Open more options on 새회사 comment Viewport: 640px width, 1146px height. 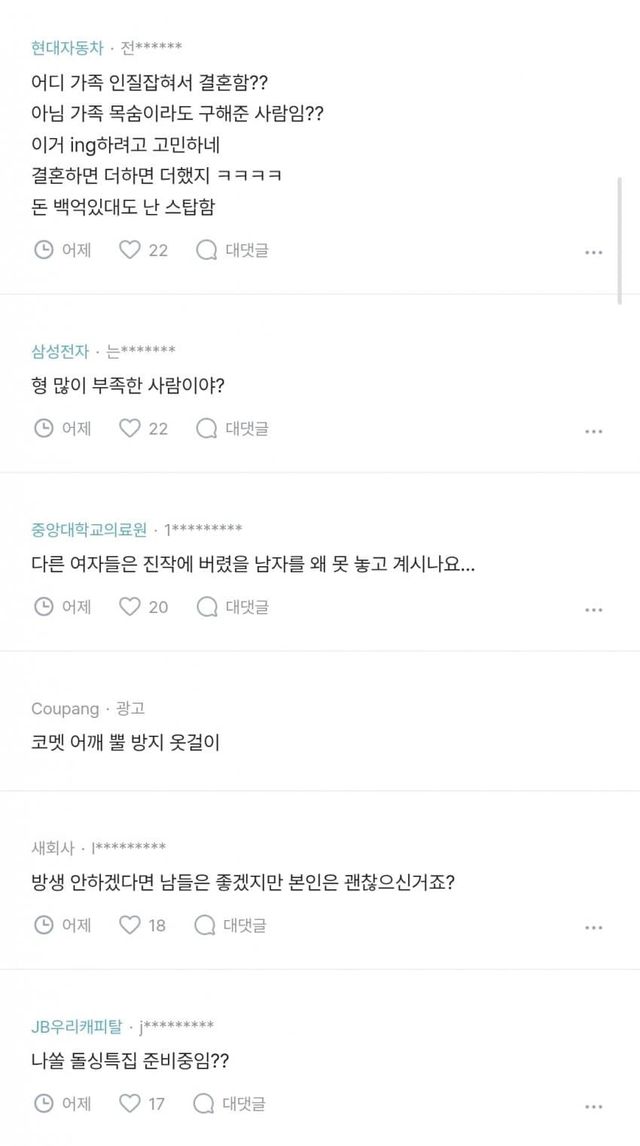(x=593, y=927)
